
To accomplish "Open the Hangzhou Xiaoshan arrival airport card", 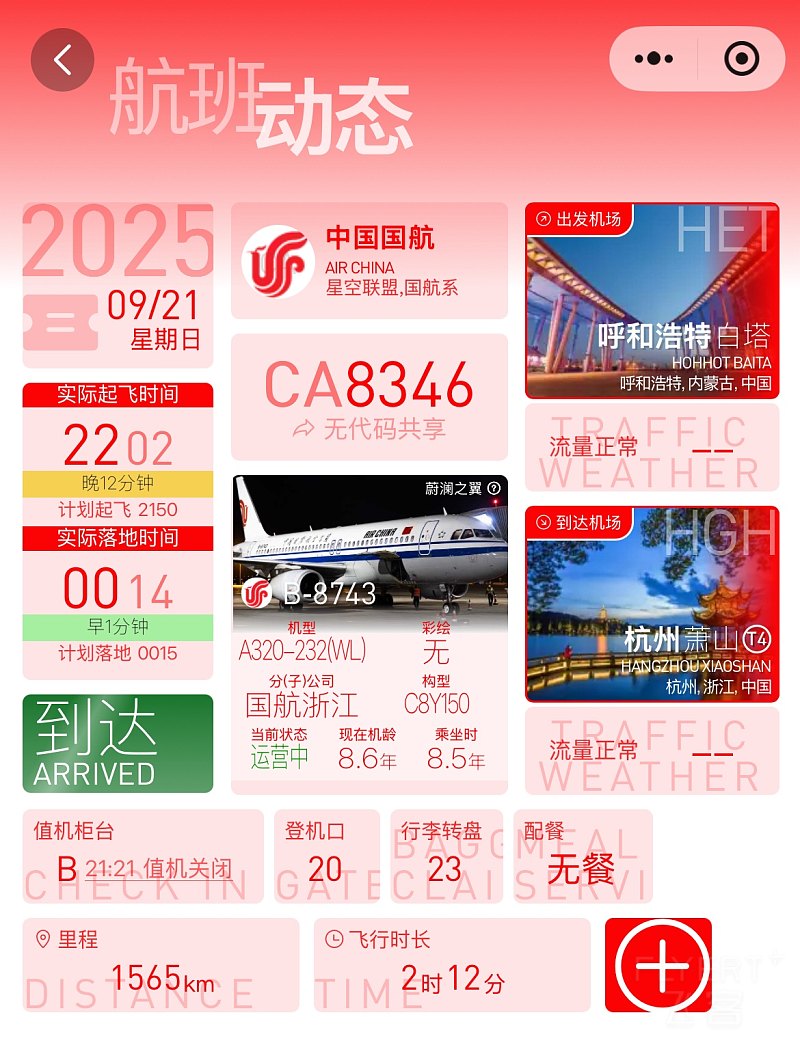I will click(651, 603).
